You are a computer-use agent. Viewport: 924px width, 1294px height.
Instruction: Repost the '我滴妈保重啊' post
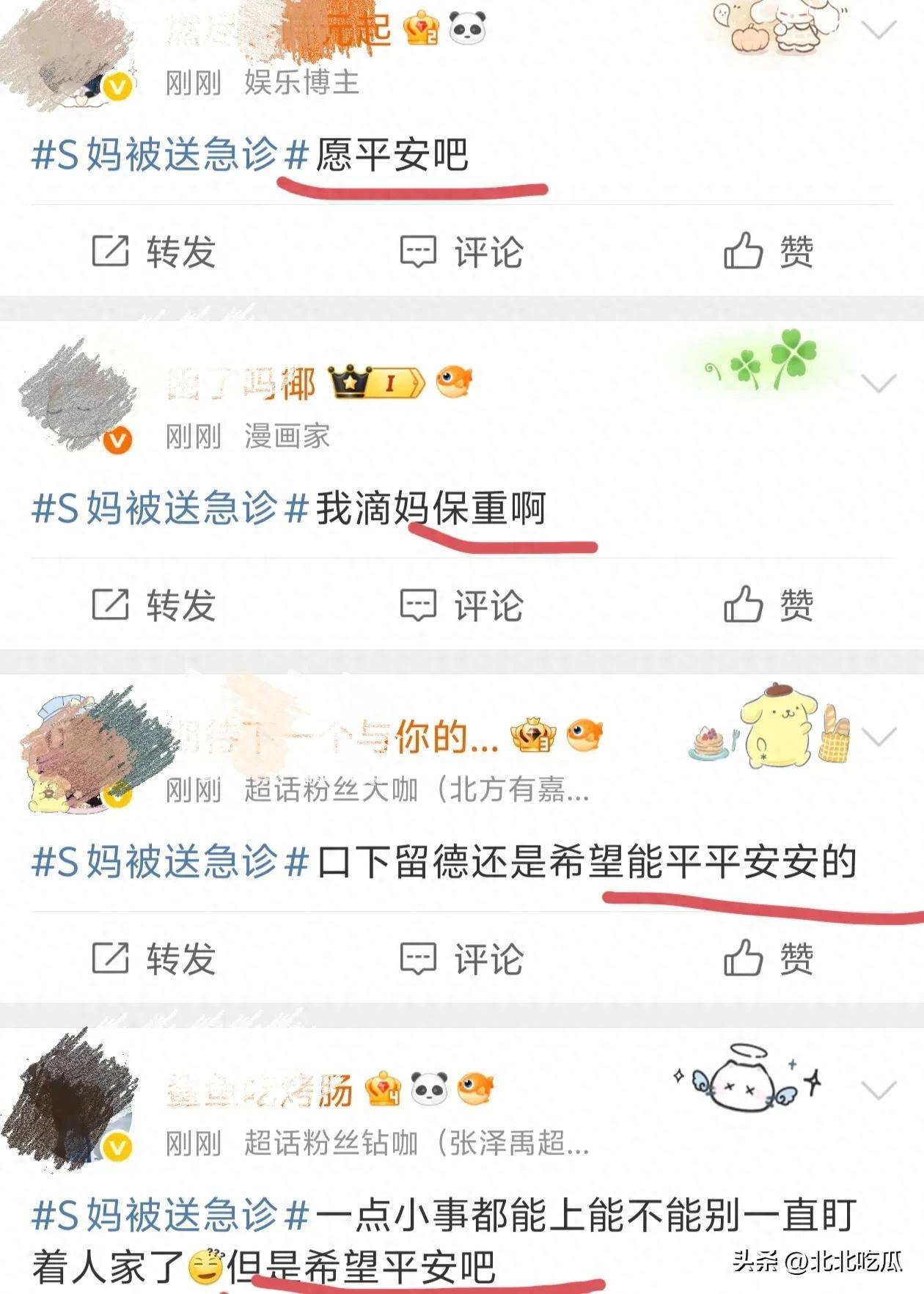(x=153, y=605)
